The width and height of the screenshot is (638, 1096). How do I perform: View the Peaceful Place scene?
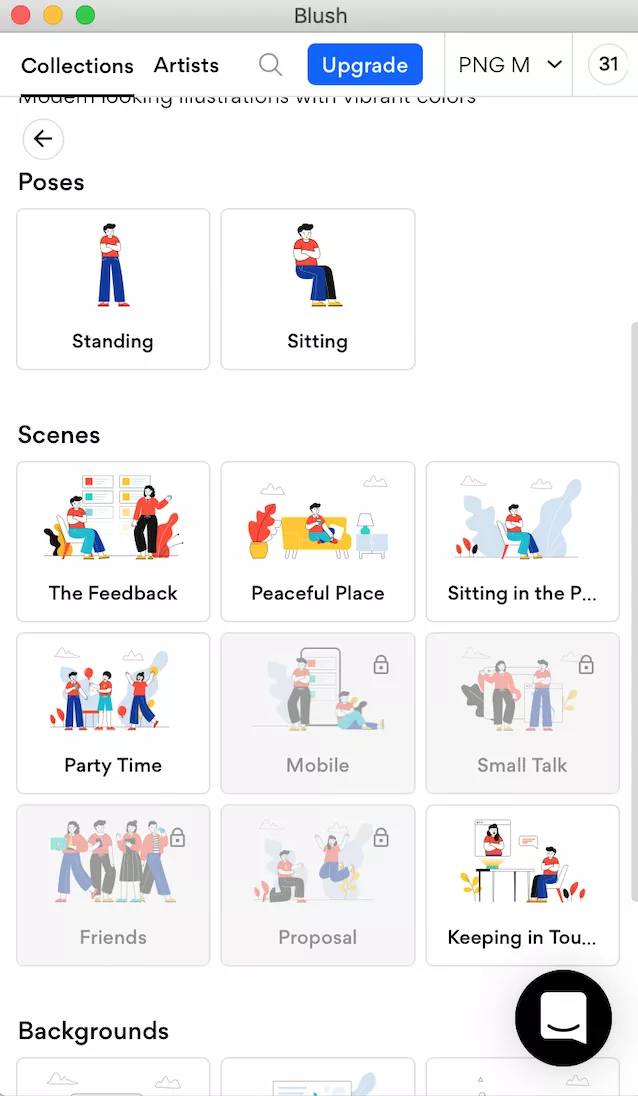[318, 541]
